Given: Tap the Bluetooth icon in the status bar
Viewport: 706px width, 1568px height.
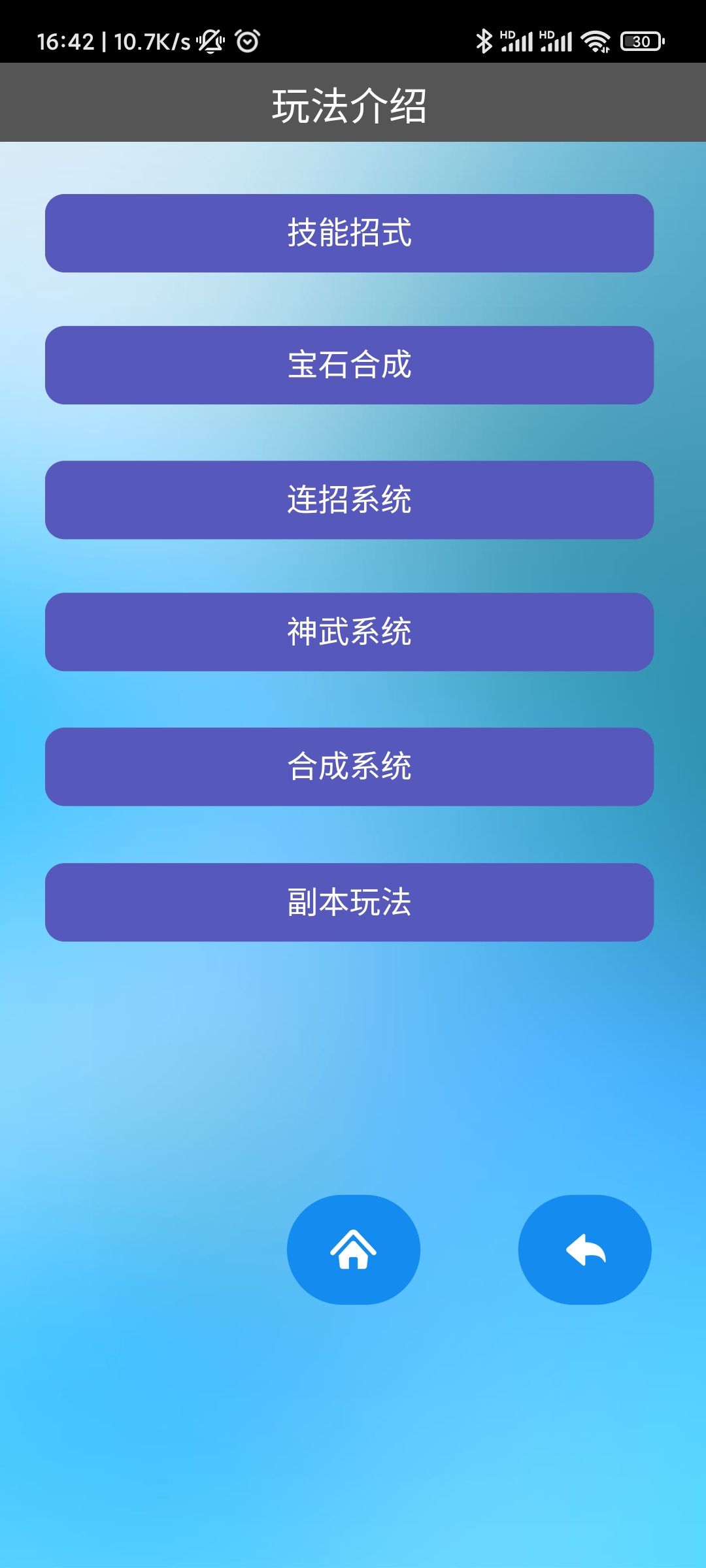Looking at the screenshot, I should click(484, 41).
